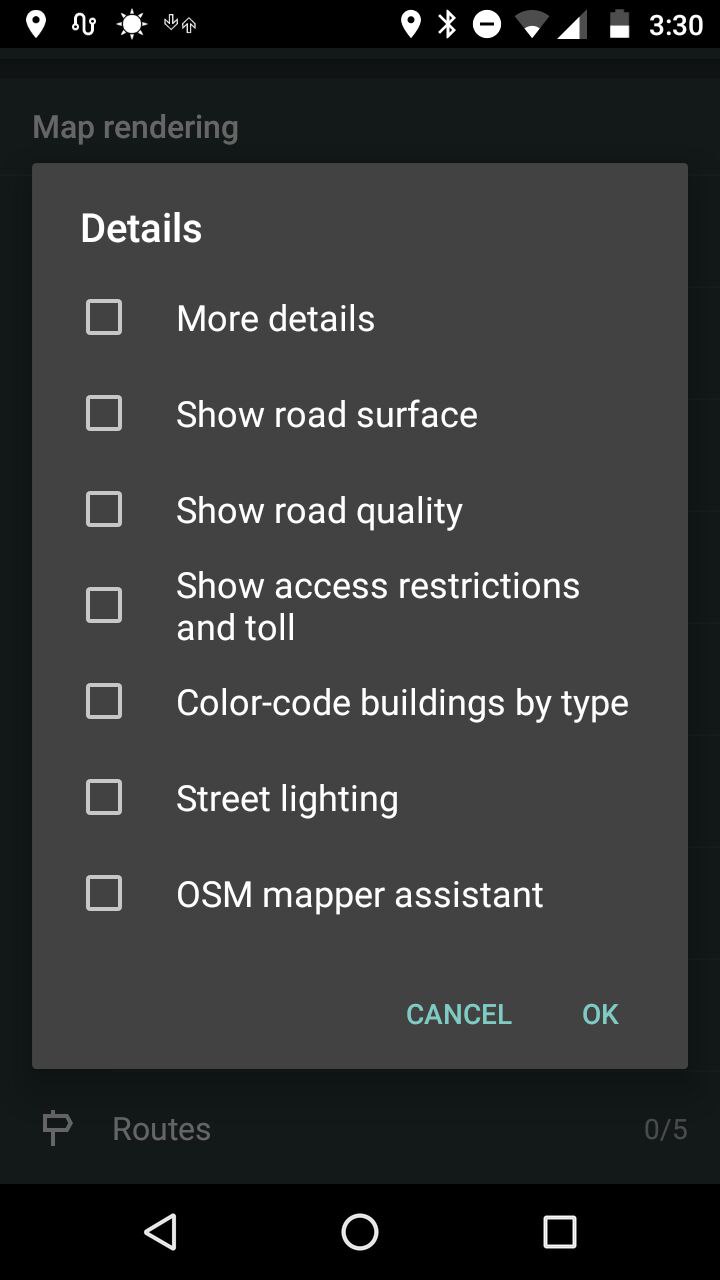
Task: Tap the home button
Action: (x=360, y=1232)
